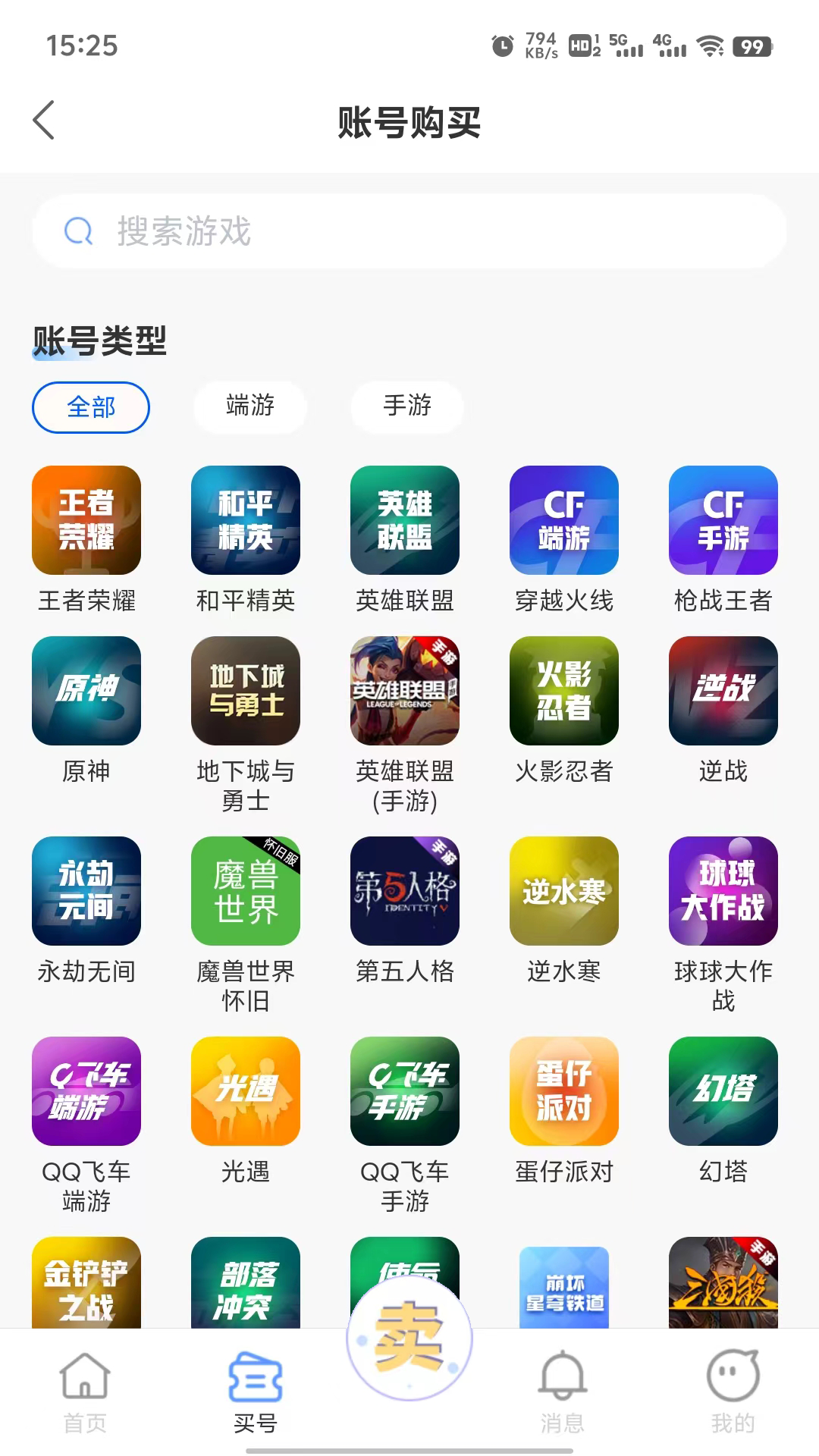Viewport: 819px width, 1456px height.
Task: Select the 魔兽世界怀旧 game icon
Action: coord(246,892)
